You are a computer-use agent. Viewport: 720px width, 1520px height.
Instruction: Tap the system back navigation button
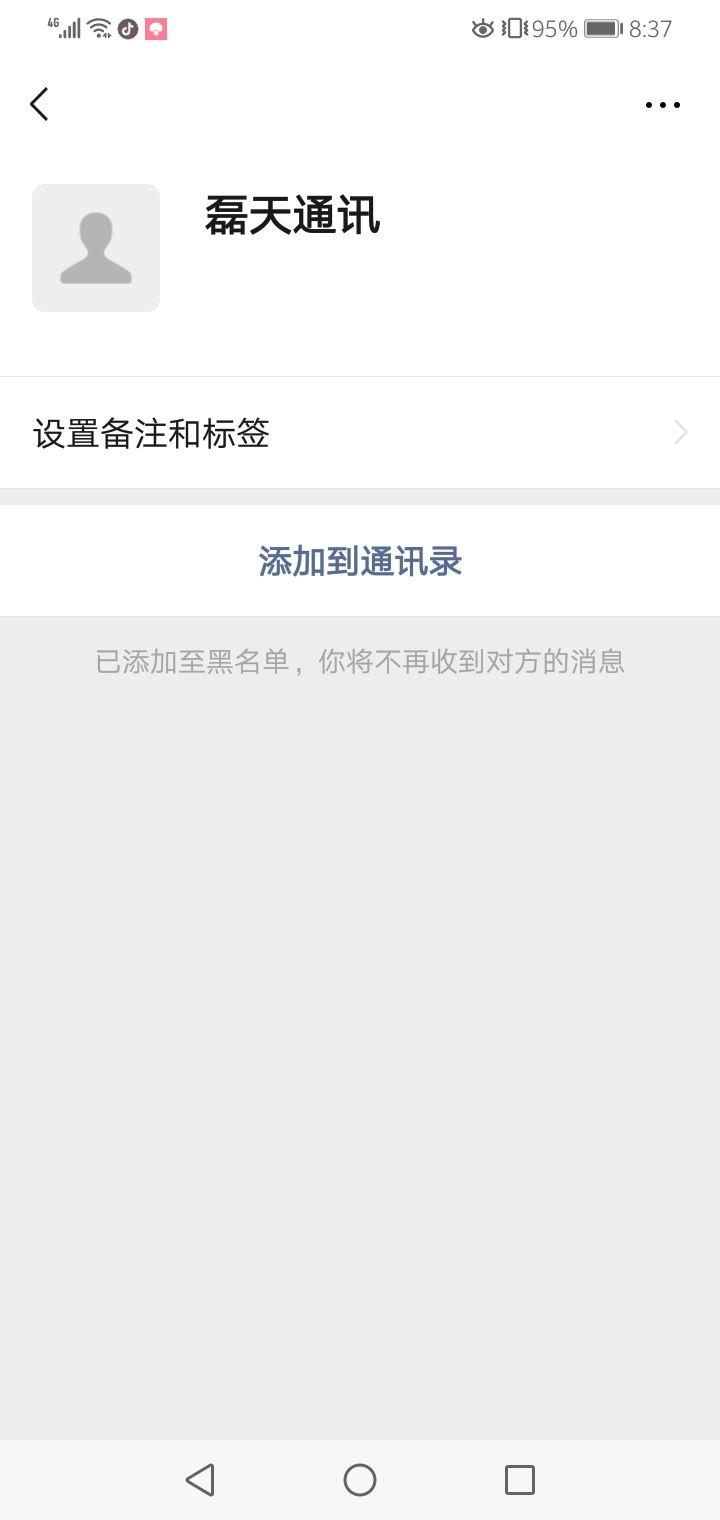200,1480
